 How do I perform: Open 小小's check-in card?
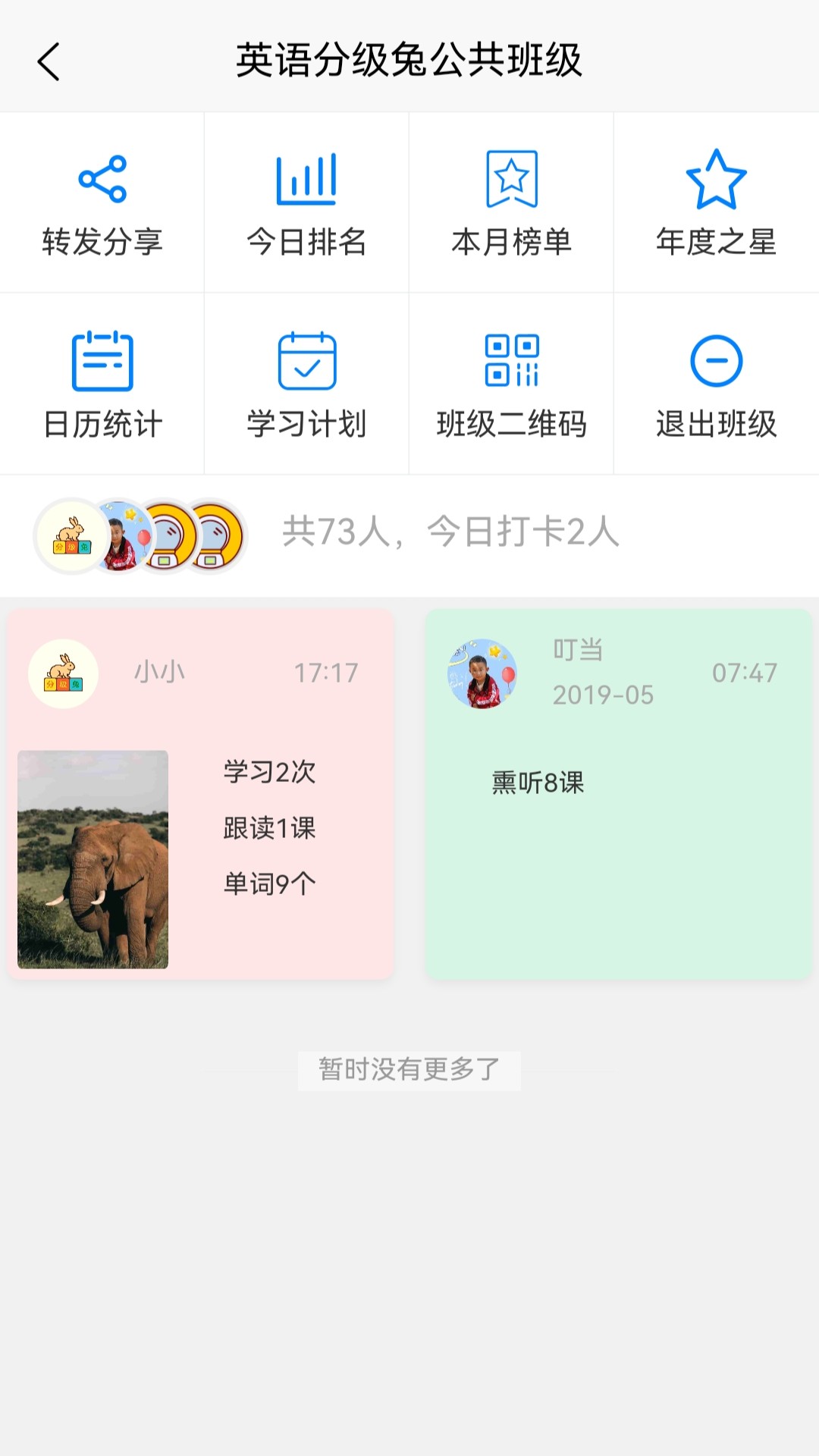201,794
